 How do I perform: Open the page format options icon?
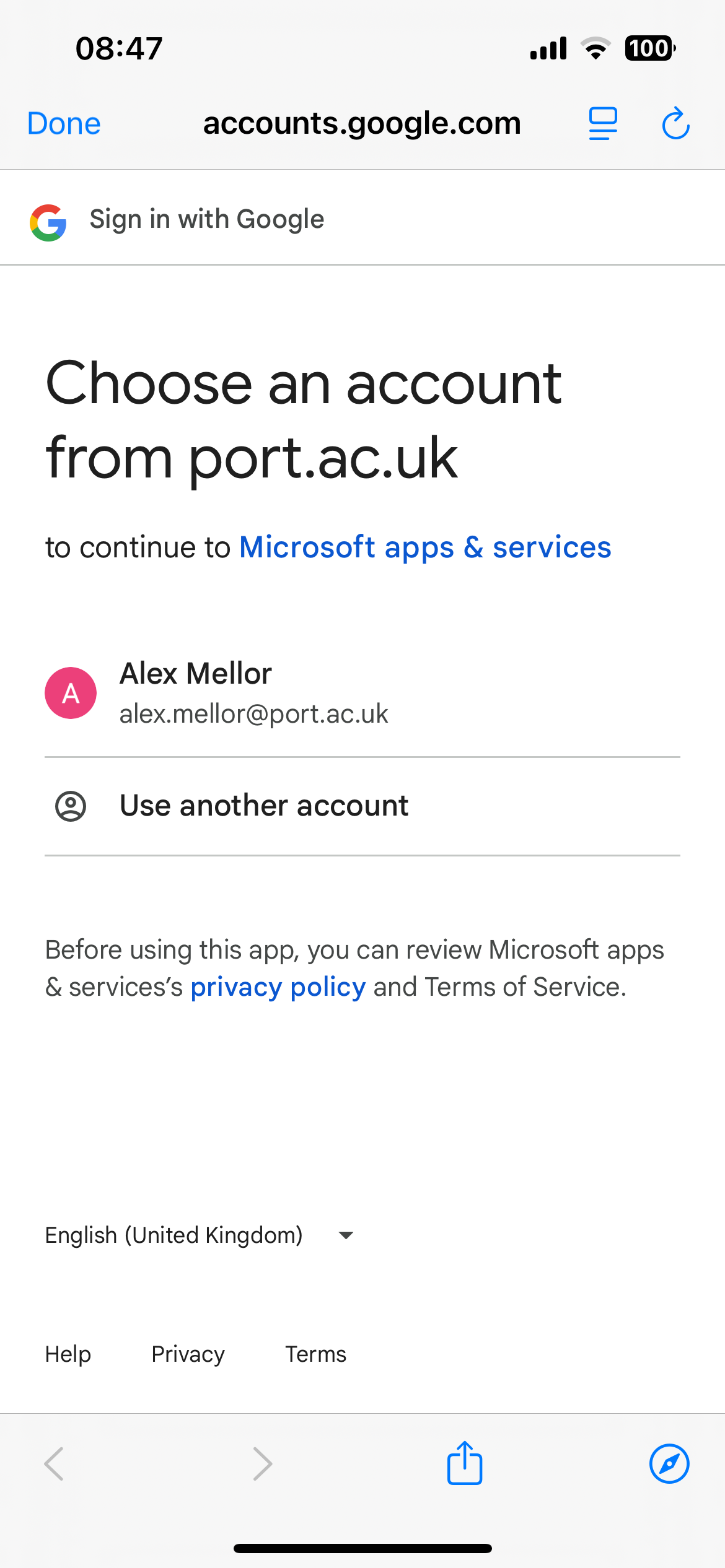(x=603, y=124)
